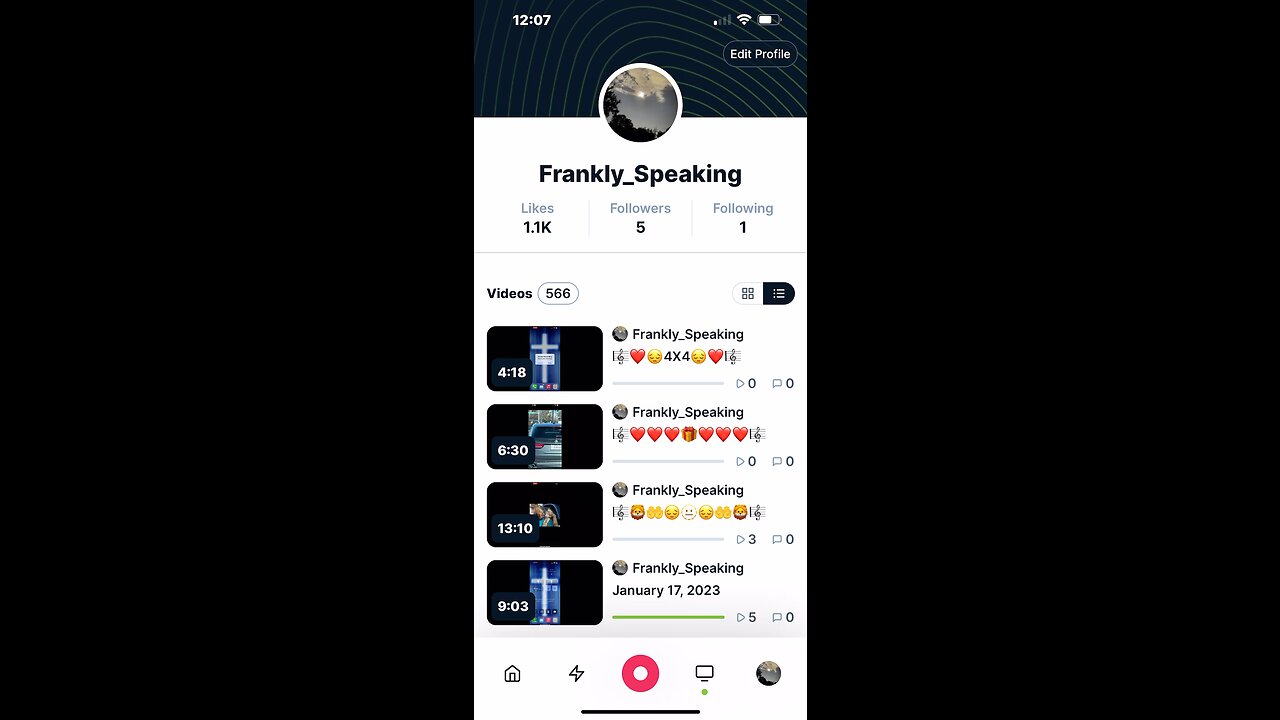1280x720 pixels.
Task: Open the 4:18 video thumbnail
Action: tap(545, 358)
